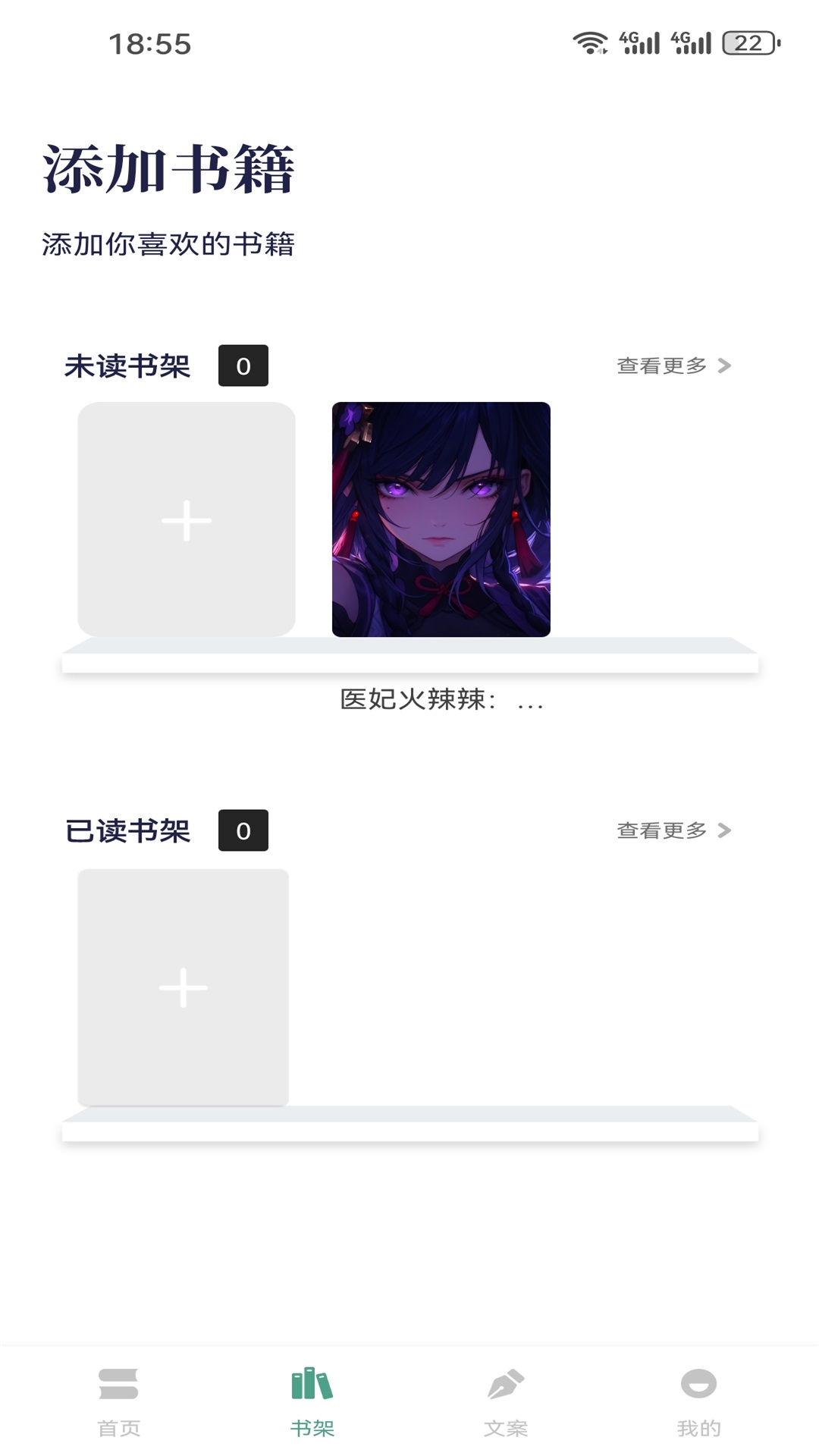
Task: View more in 未读书架
Action: coord(673,366)
